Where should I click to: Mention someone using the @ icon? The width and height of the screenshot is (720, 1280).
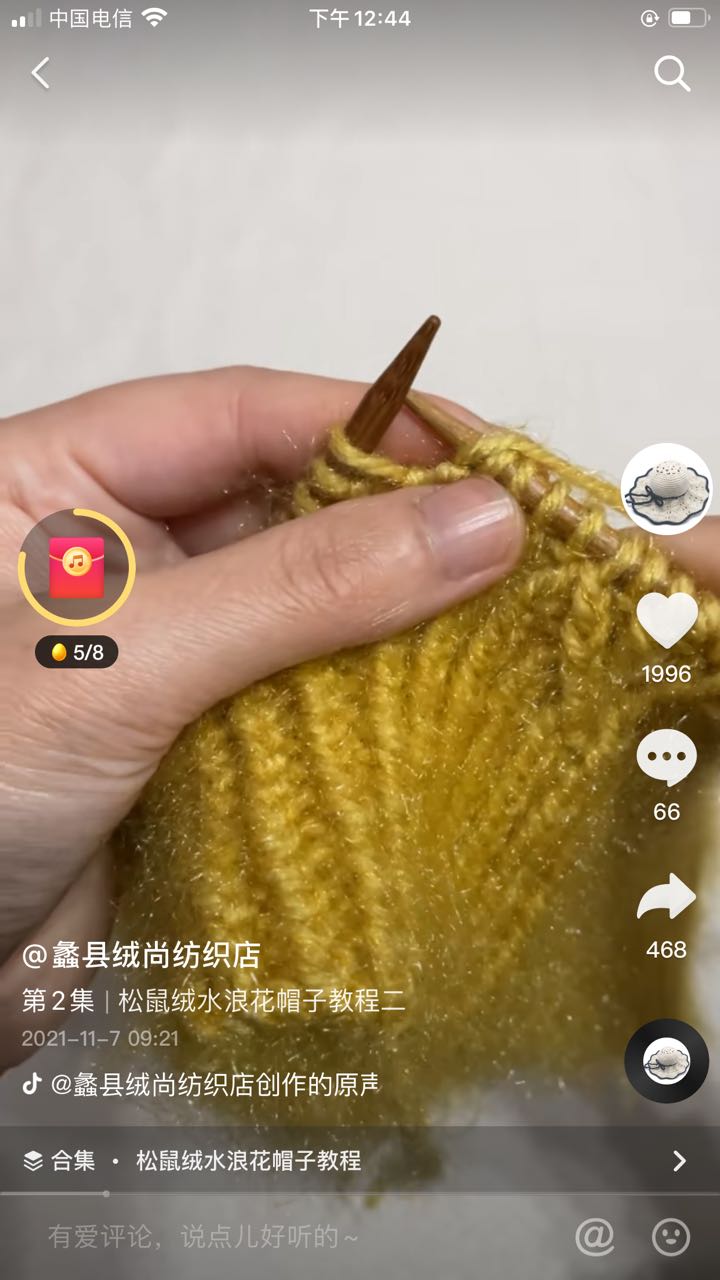(x=594, y=1237)
